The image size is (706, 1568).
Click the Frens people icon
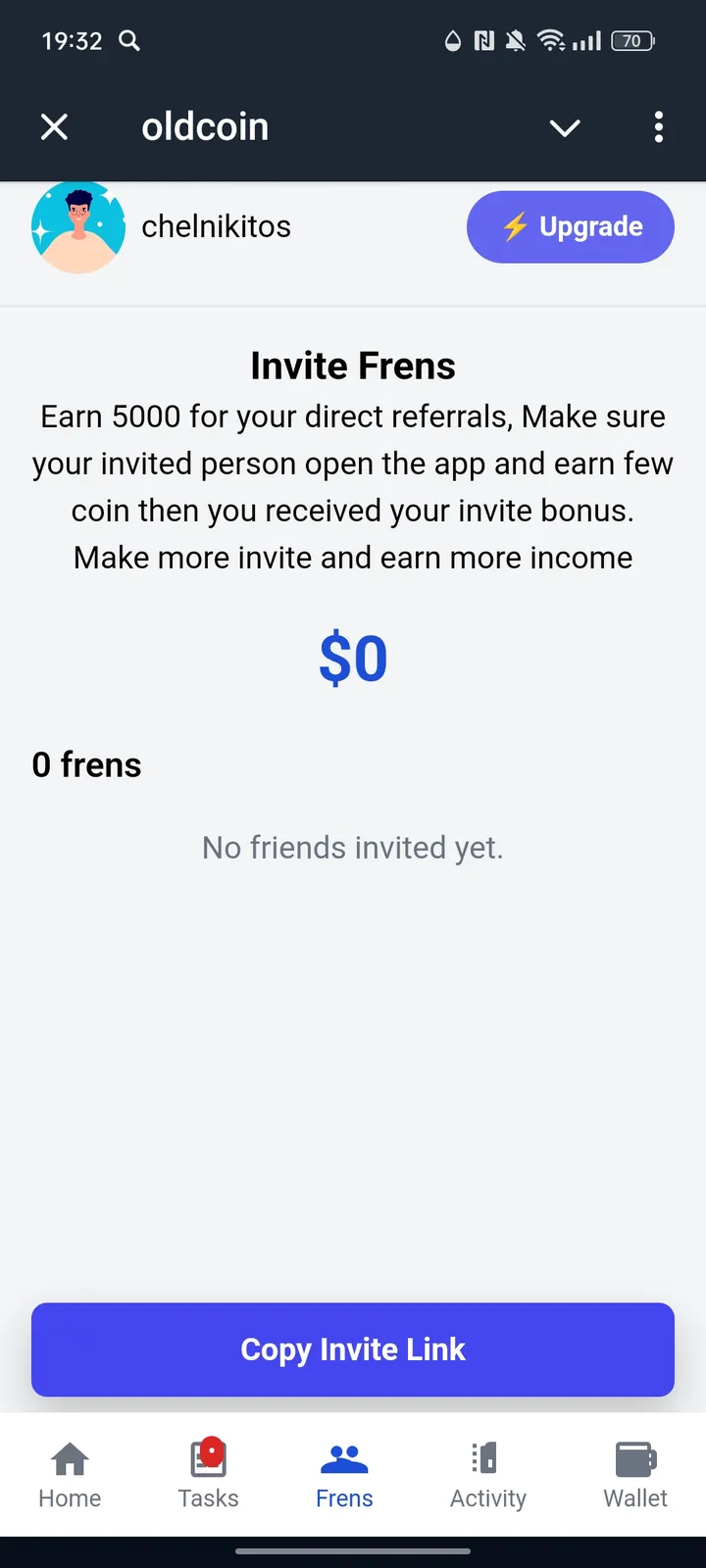point(343,1460)
